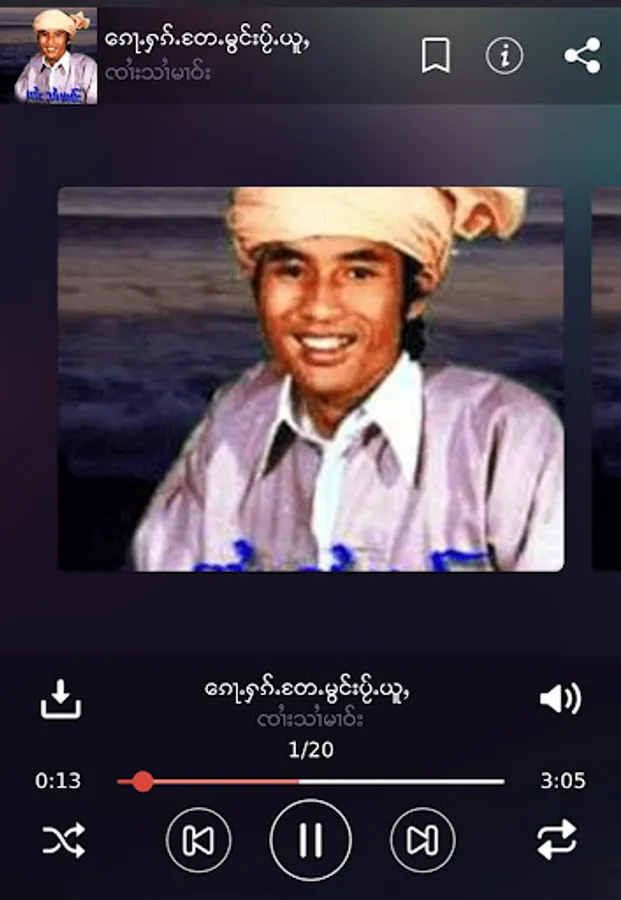
Task: Open the song info icon
Action: point(504,56)
